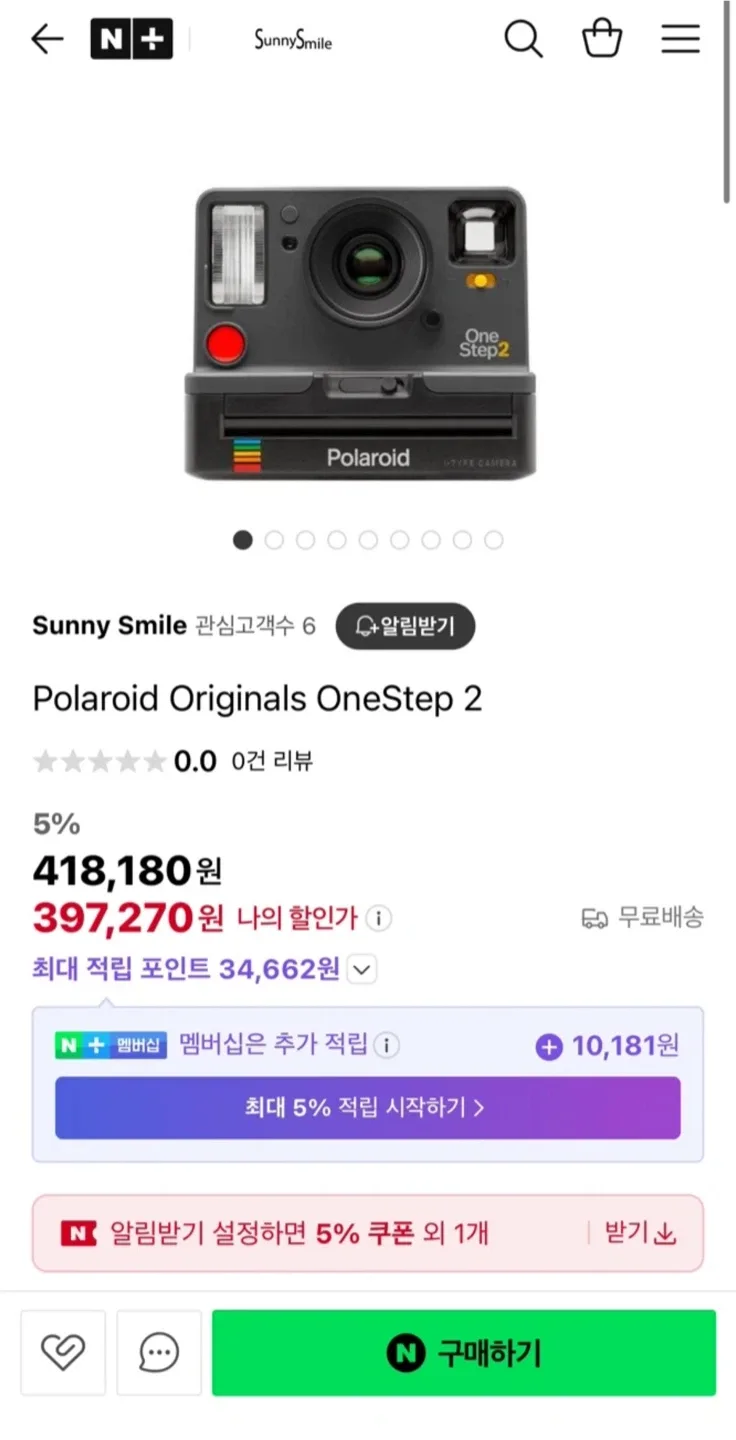This screenshot has height=1440, width=736.
Task: Open the N+ store home
Action: point(131,40)
